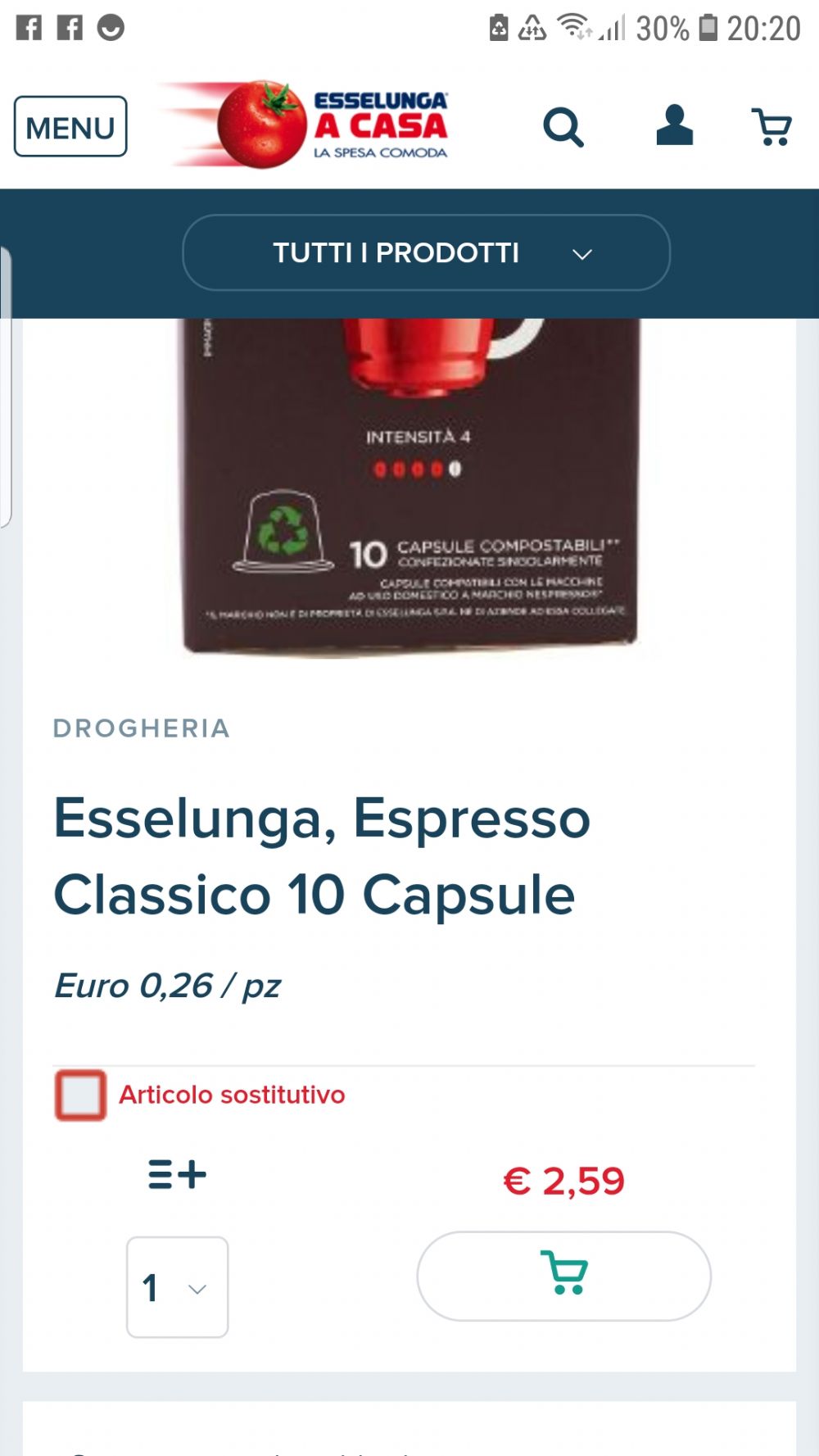Open the MENU drawer button
819x1456 pixels.
(70, 127)
